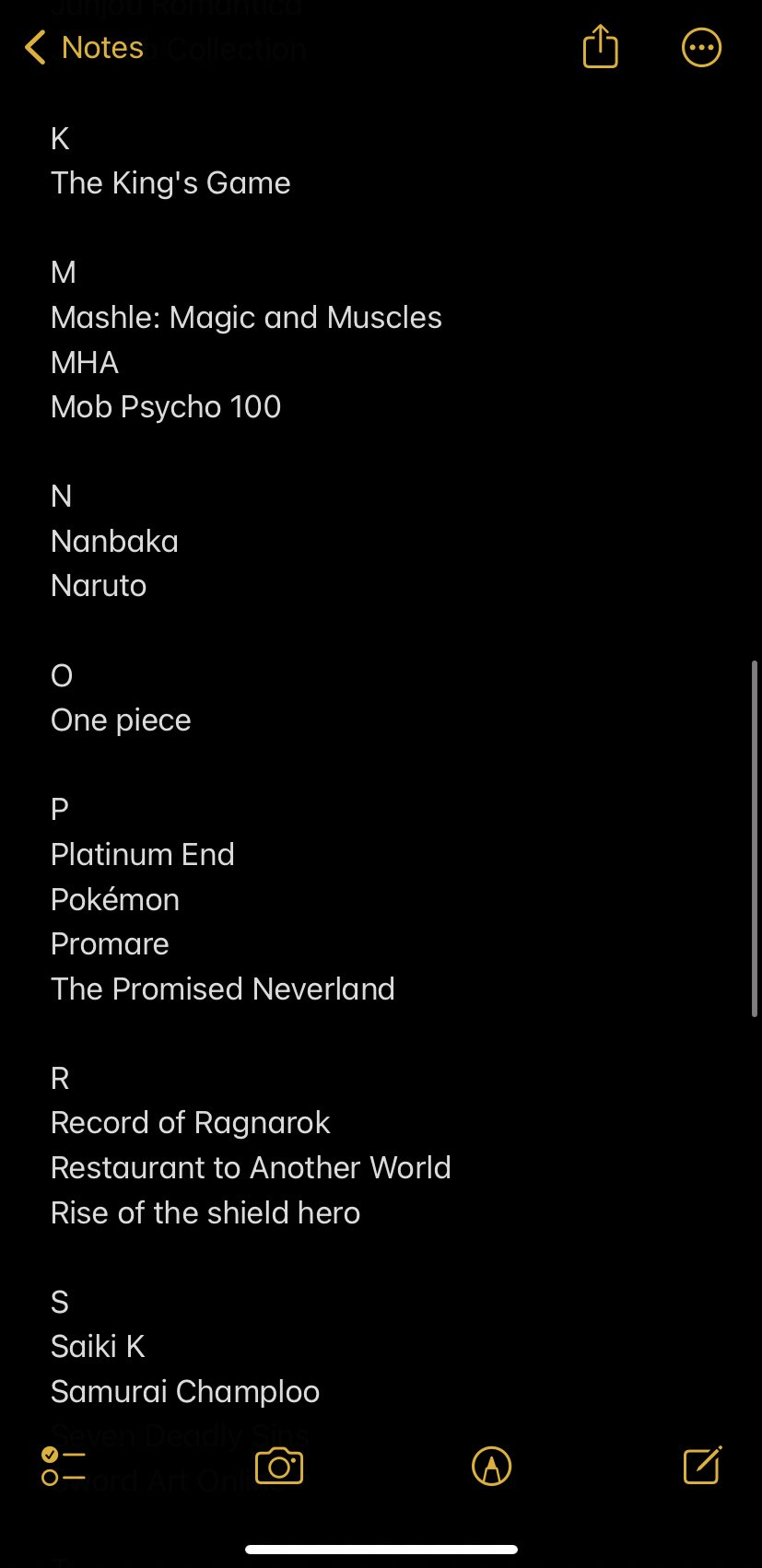
Task: Open the more options menu
Action: point(701,48)
